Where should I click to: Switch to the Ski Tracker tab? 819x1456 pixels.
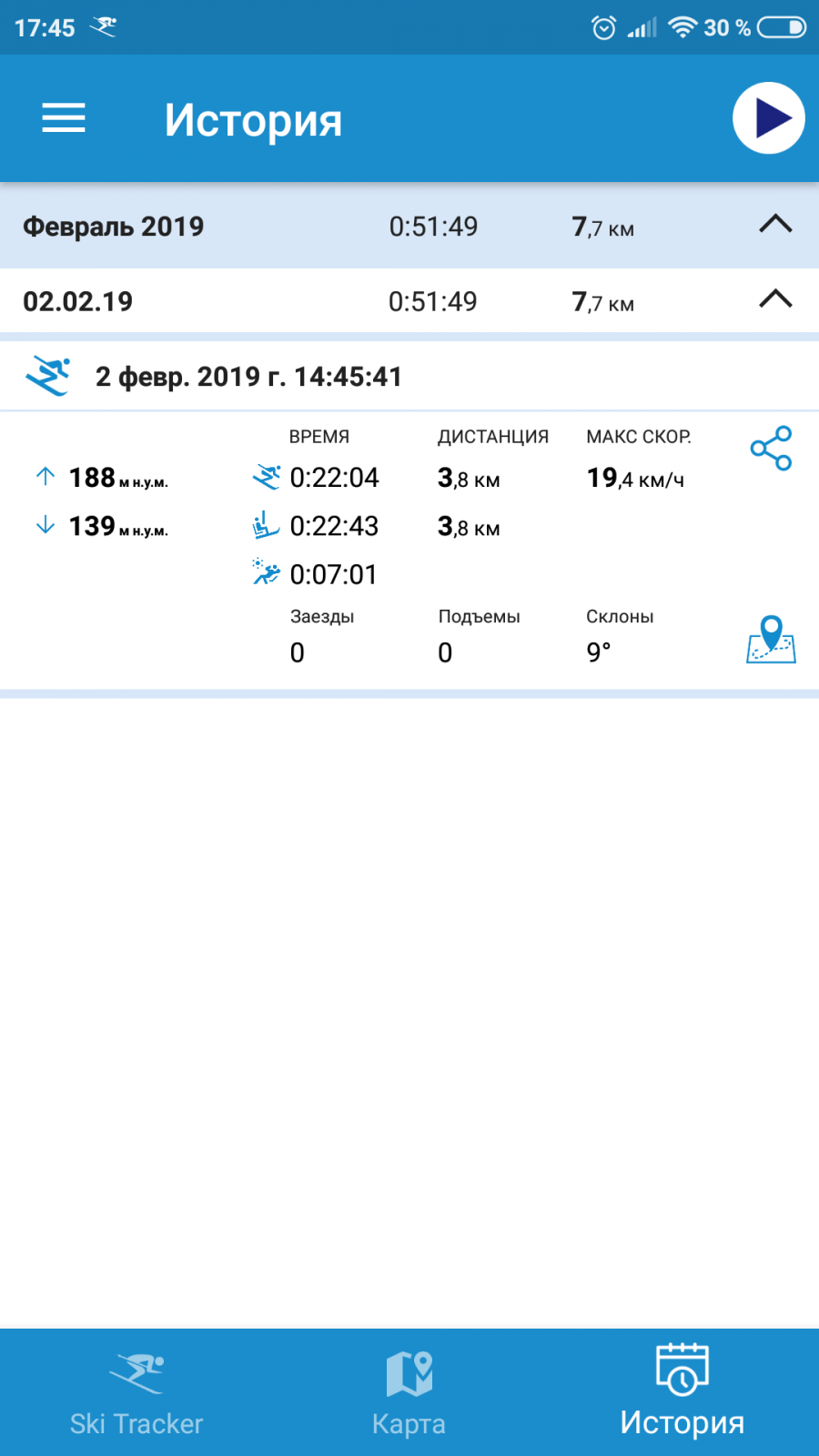pyautogui.click(x=136, y=1392)
